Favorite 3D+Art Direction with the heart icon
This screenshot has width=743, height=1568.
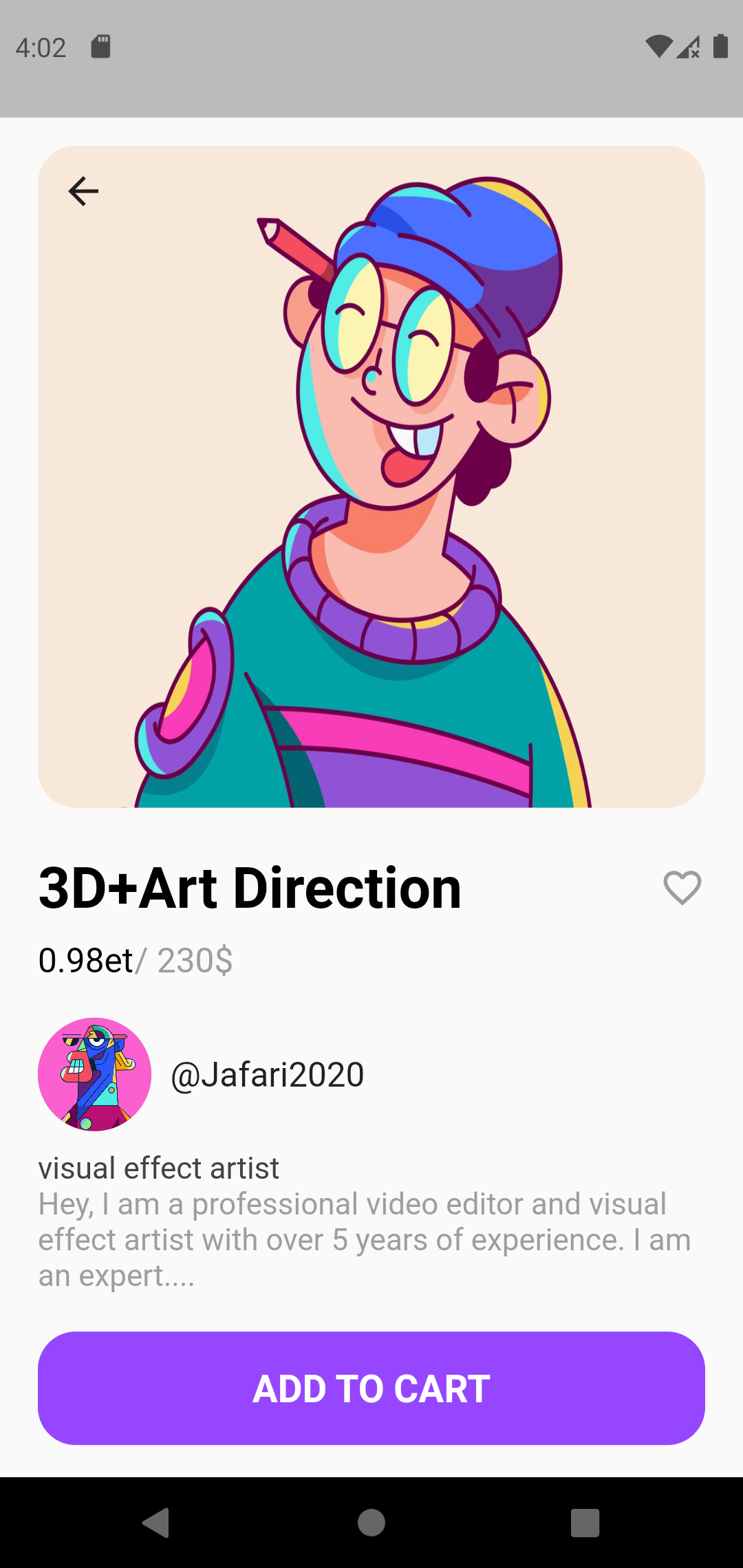(x=682, y=888)
